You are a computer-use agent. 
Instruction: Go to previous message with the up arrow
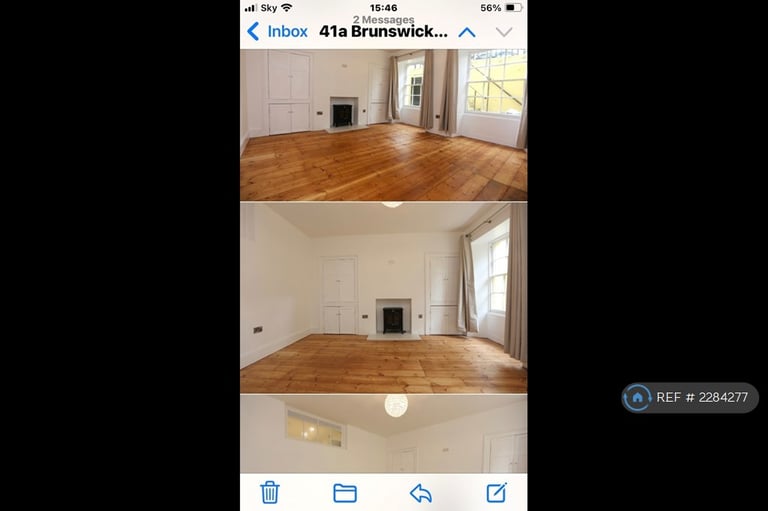467,32
